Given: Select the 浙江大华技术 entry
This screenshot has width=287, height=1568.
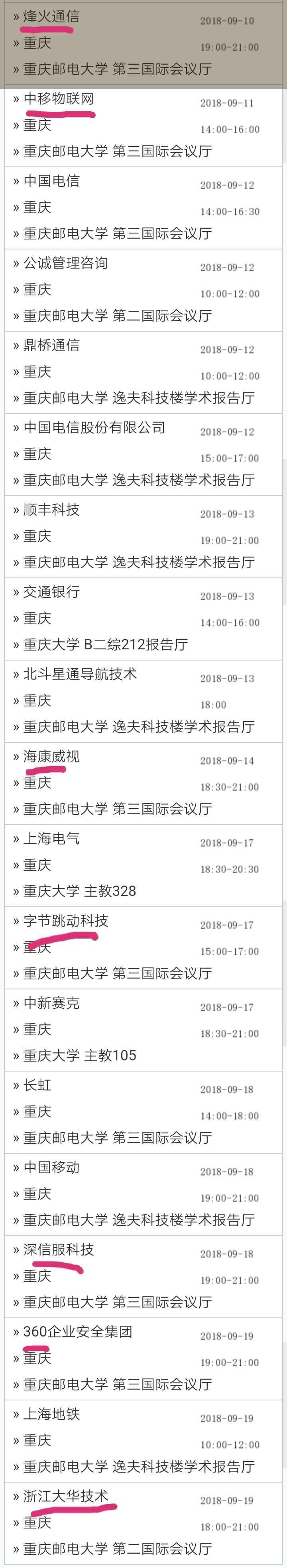Looking at the screenshot, I should click(66, 1496).
